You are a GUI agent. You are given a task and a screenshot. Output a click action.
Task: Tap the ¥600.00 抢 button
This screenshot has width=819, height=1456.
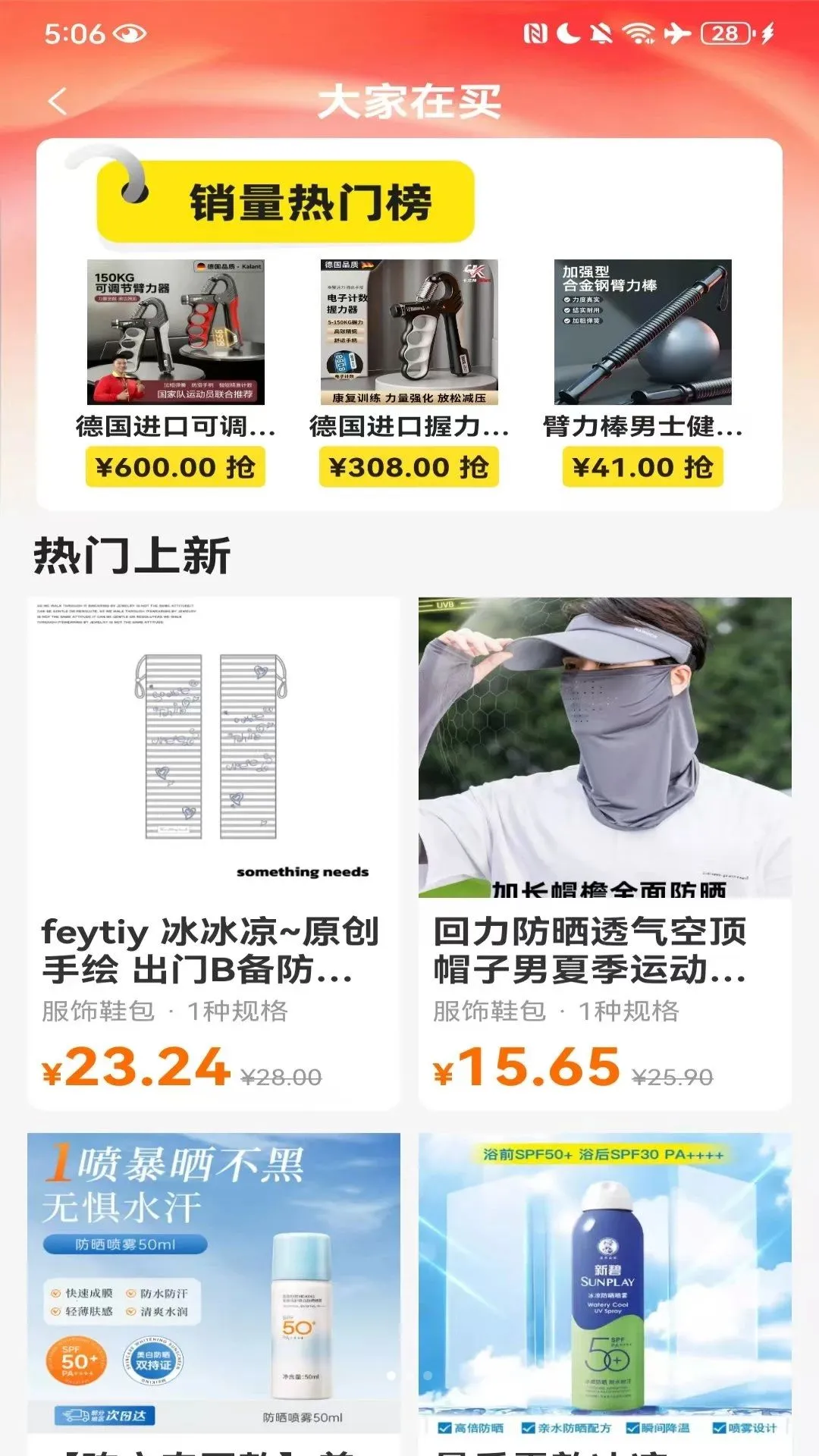pos(175,466)
